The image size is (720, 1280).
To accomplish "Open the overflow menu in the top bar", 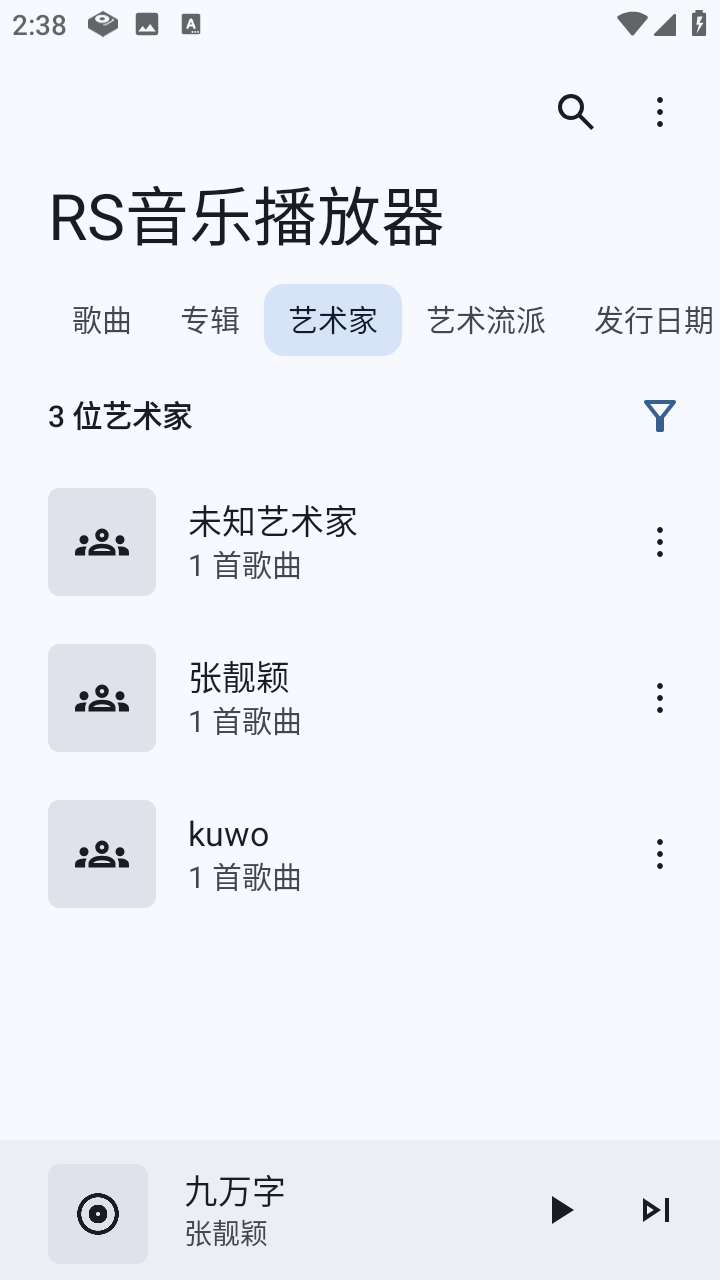I will coord(659,113).
